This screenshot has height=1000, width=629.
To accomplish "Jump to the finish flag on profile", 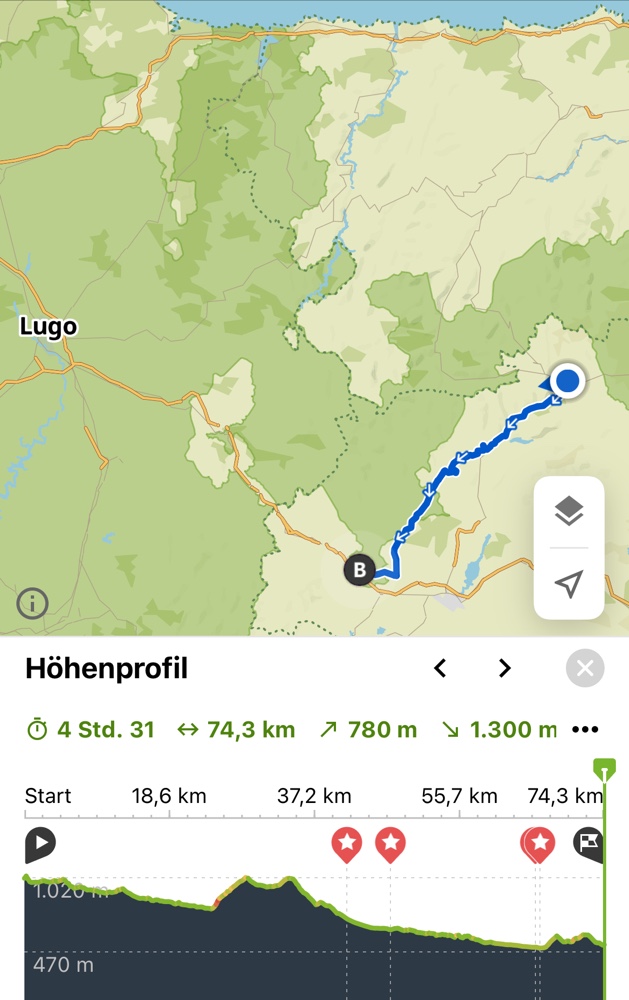I will (x=589, y=843).
